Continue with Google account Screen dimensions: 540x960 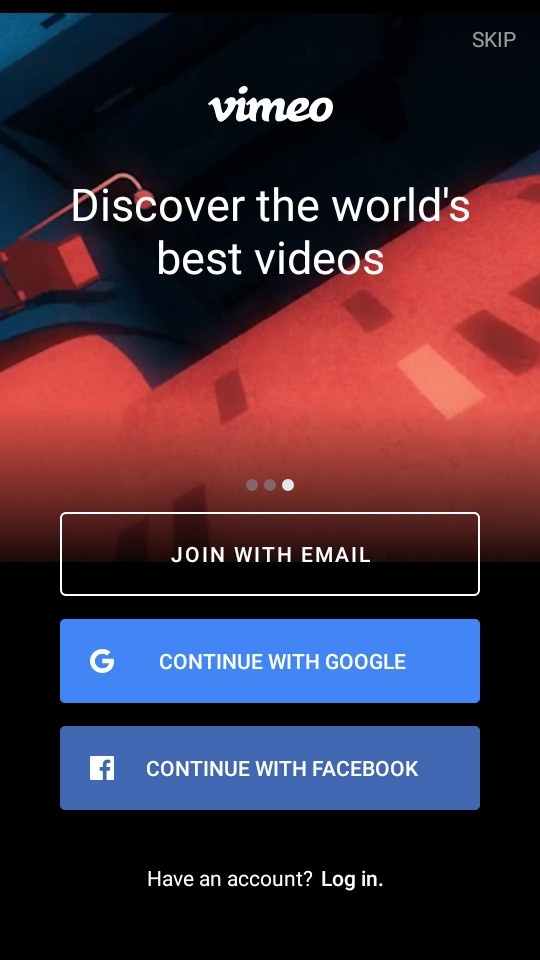(269, 661)
